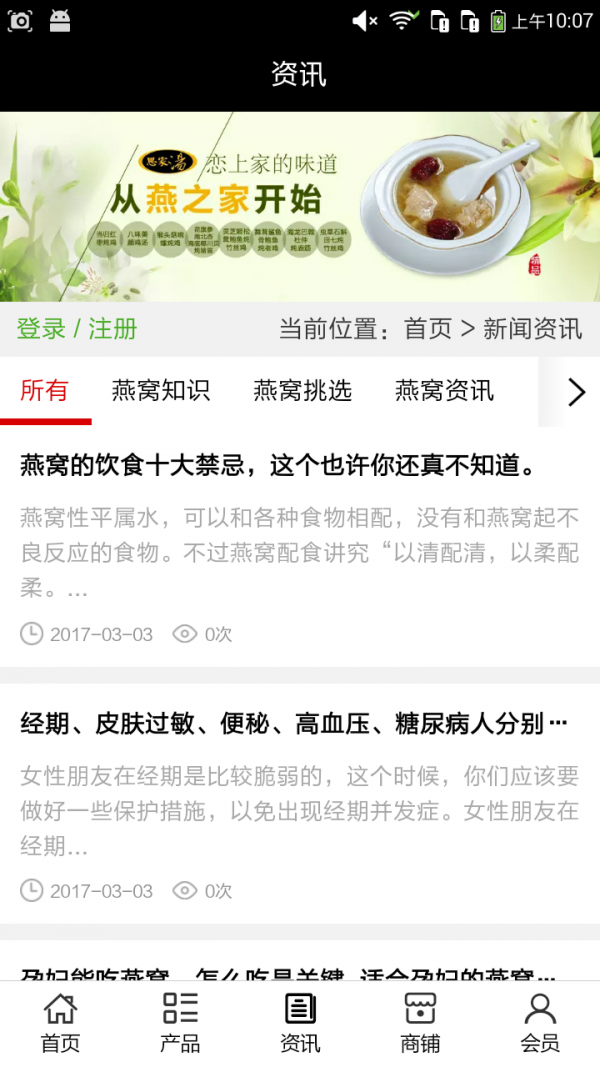
Task: Tap the 恋上家的味道 promotional banner
Action: tap(300, 206)
